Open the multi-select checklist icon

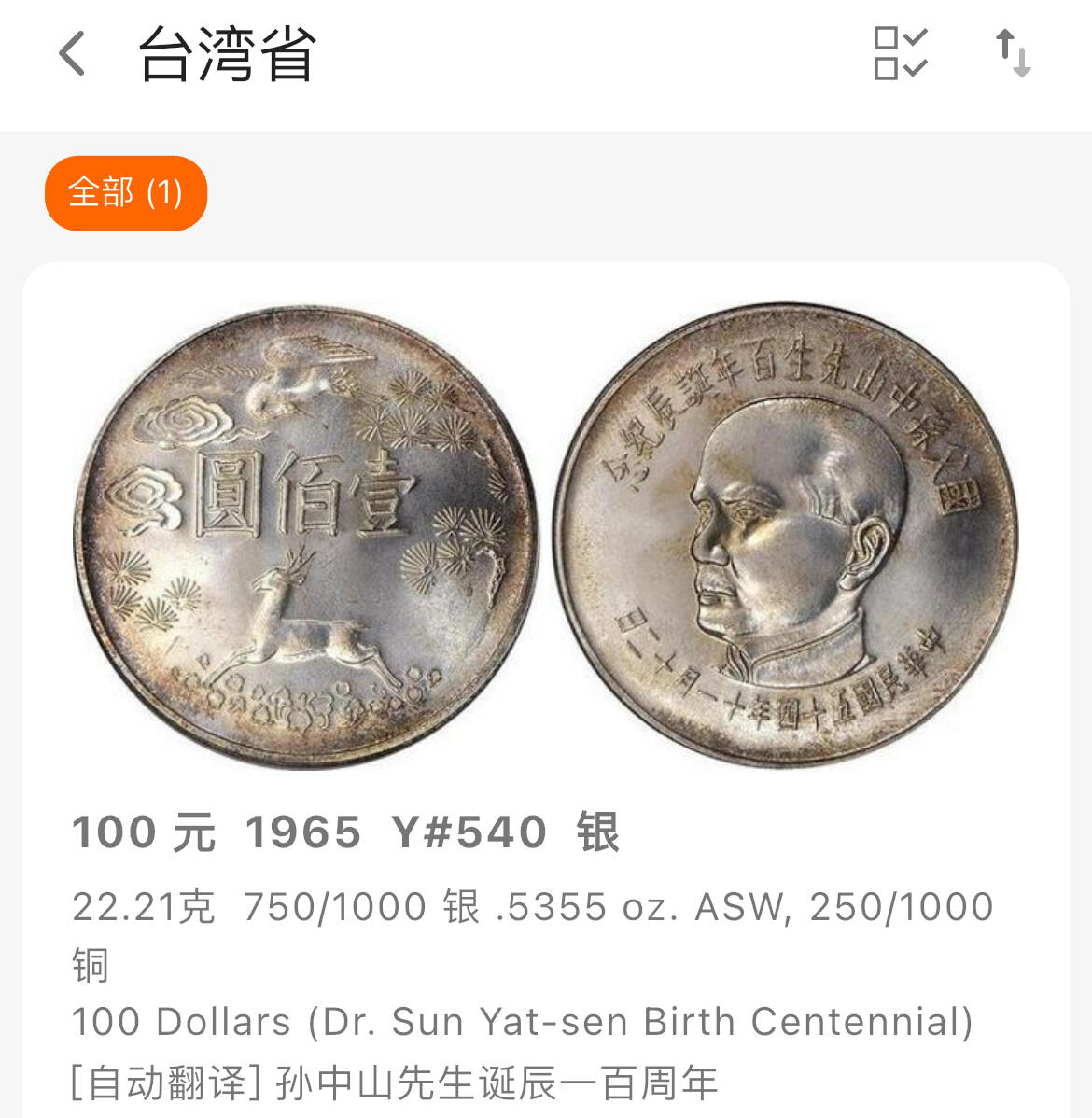point(900,53)
